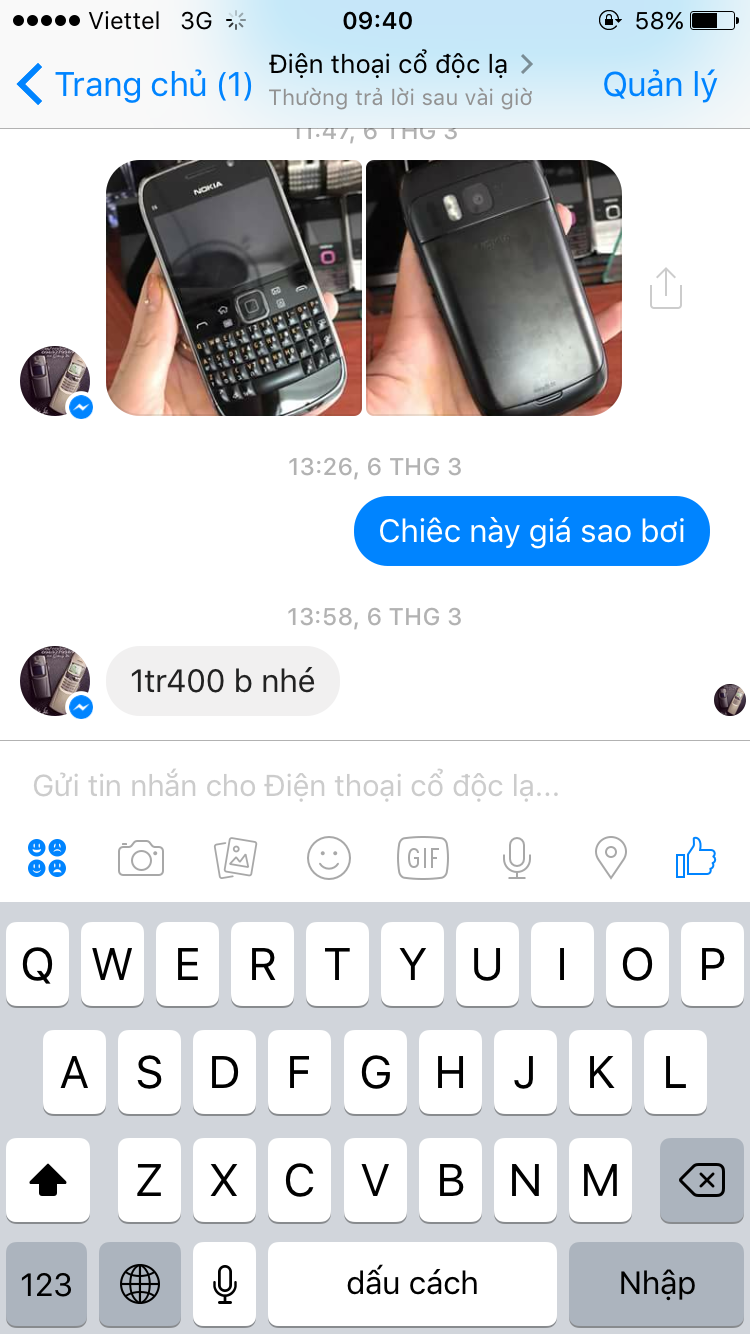Viewport: 750px width, 1334px height.
Task: Tap the backspace key
Action: 701,1182
